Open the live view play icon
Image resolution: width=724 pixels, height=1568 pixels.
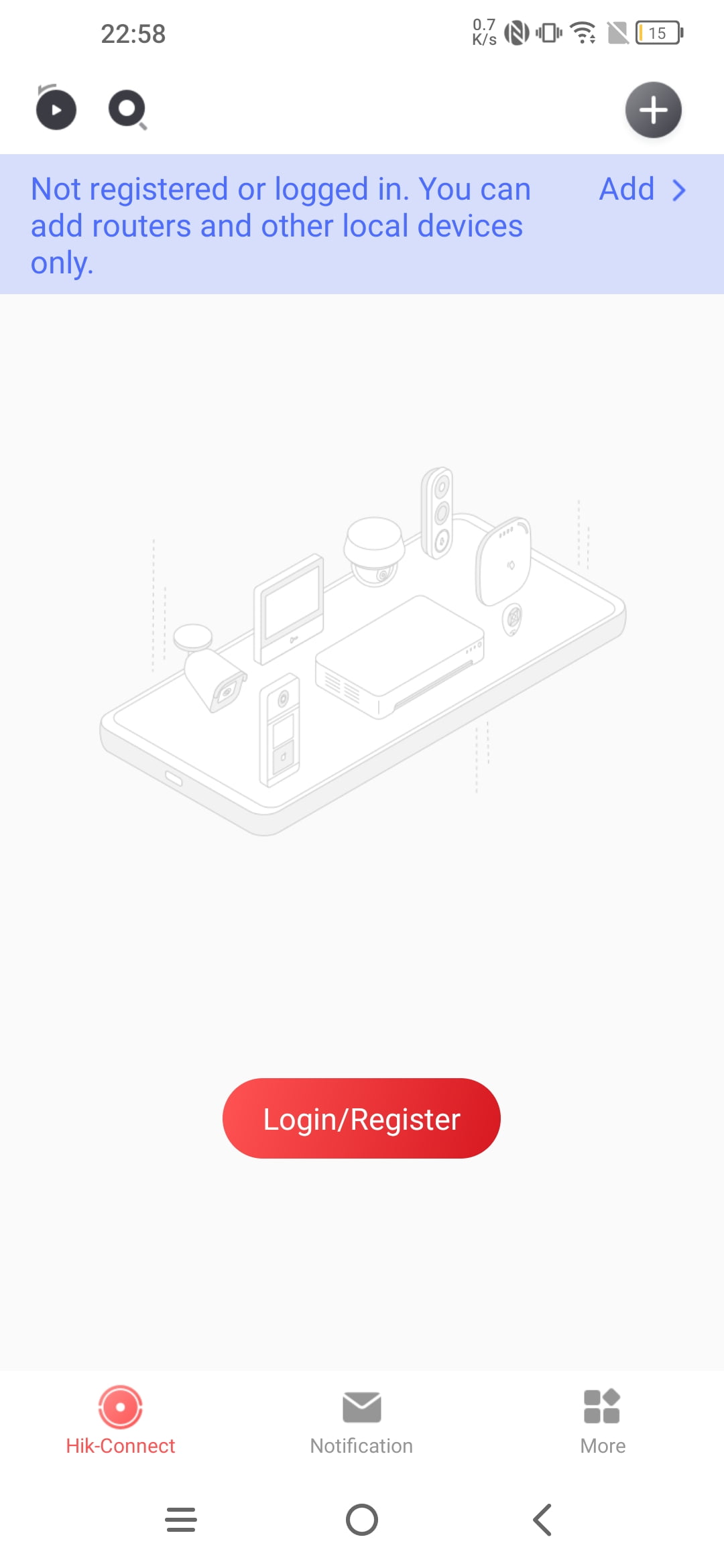pyautogui.click(x=56, y=109)
